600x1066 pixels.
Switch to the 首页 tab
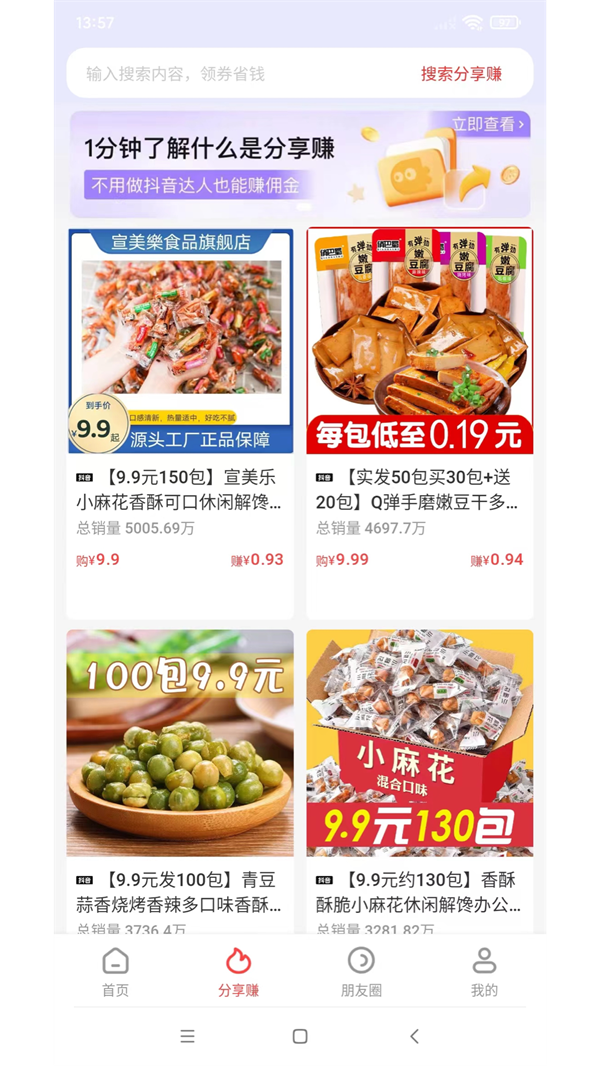[116, 973]
